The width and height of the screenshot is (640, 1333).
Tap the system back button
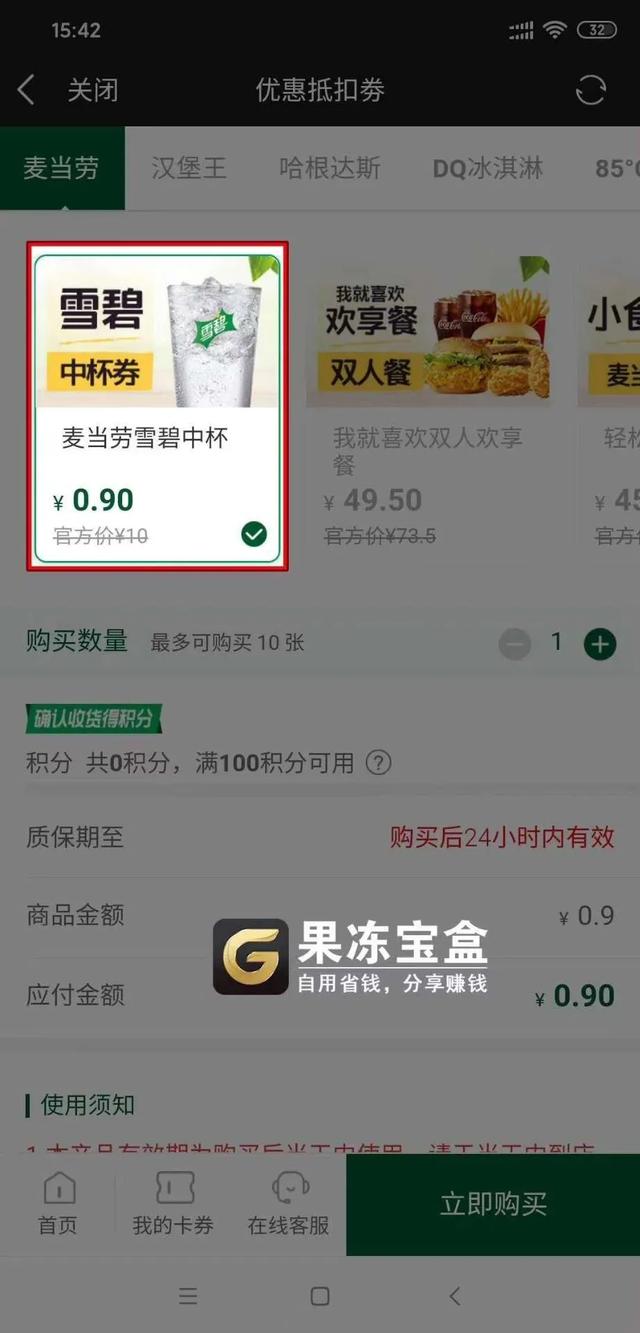point(454,1296)
